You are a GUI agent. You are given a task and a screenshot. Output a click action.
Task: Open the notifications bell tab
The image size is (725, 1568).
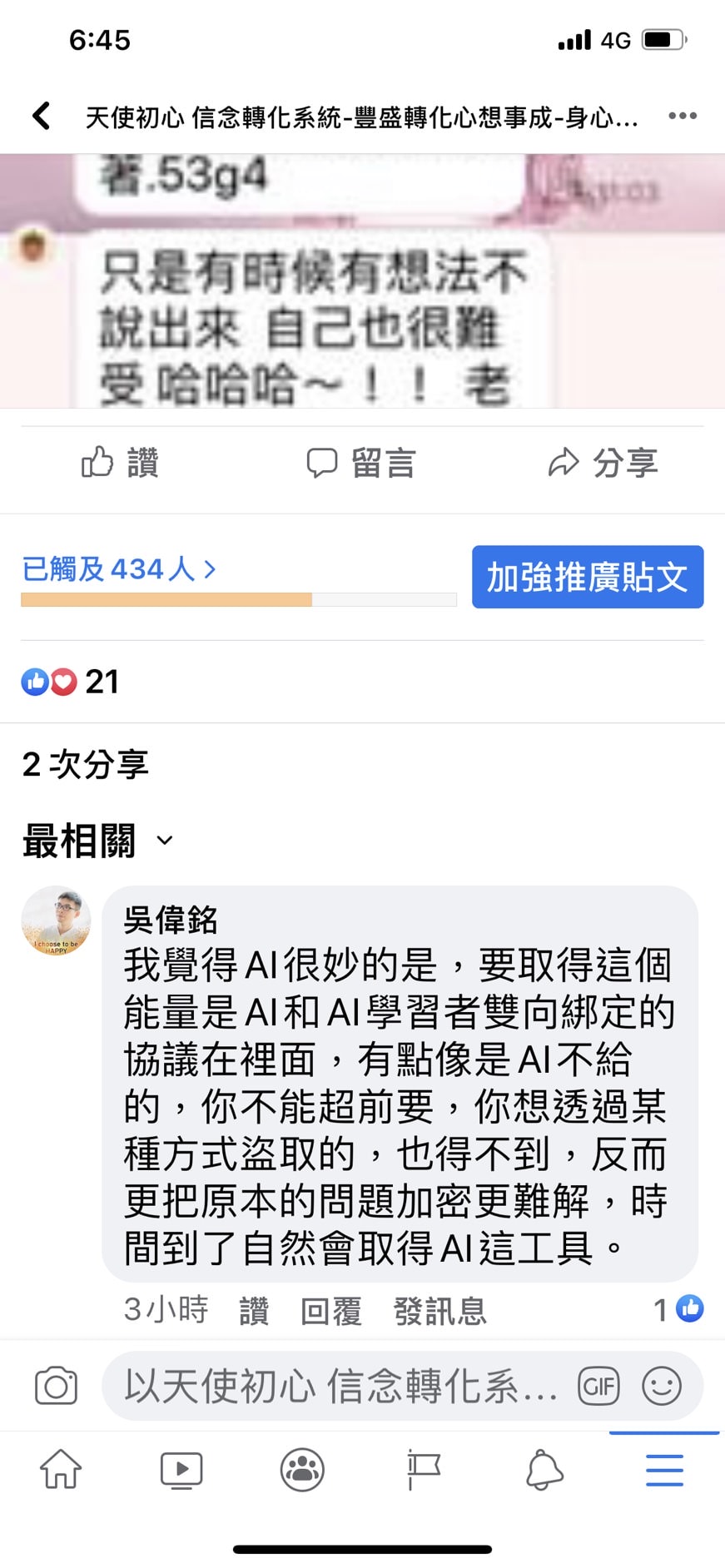(x=544, y=1469)
